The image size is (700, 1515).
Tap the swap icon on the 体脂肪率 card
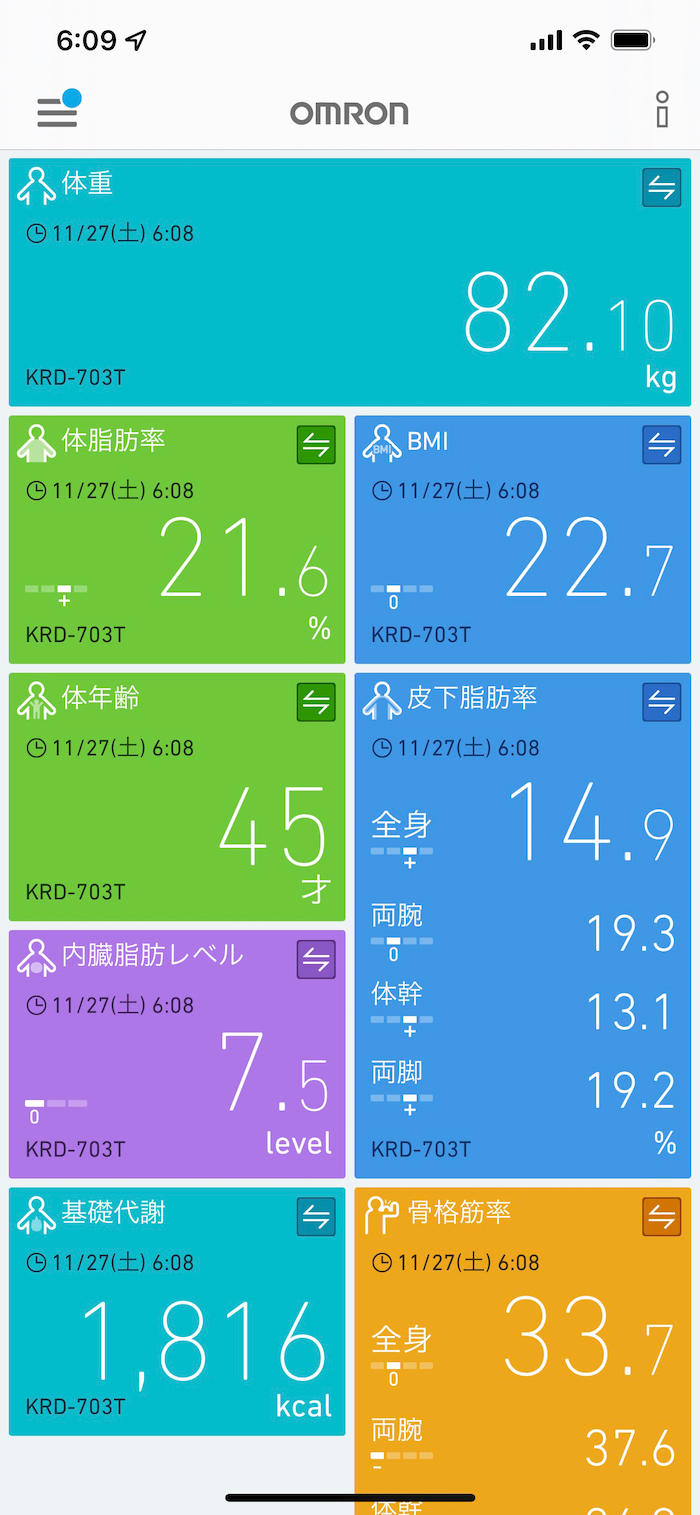316,445
